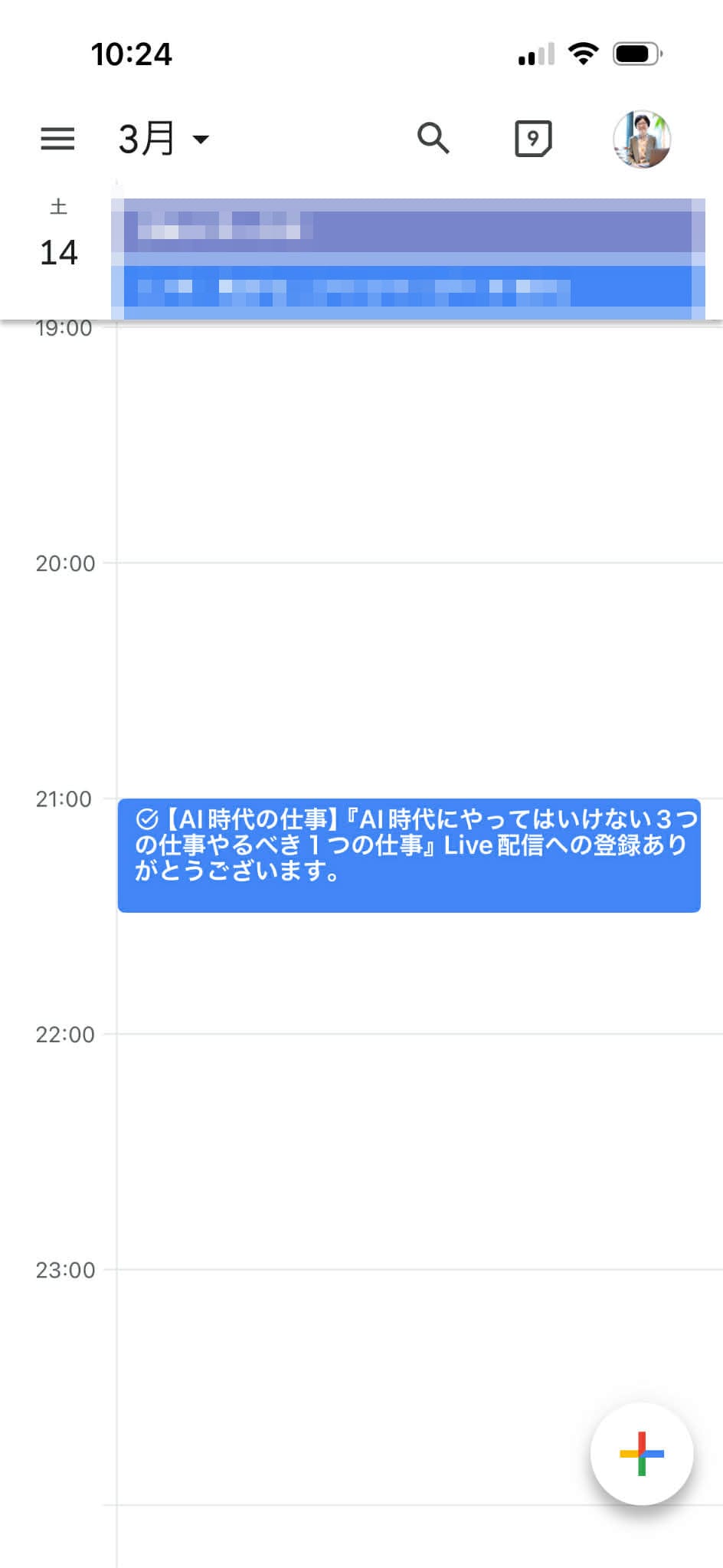Image resolution: width=723 pixels, height=1568 pixels.
Task: Open the hamburger navigation menu
Action: (57, 139)
